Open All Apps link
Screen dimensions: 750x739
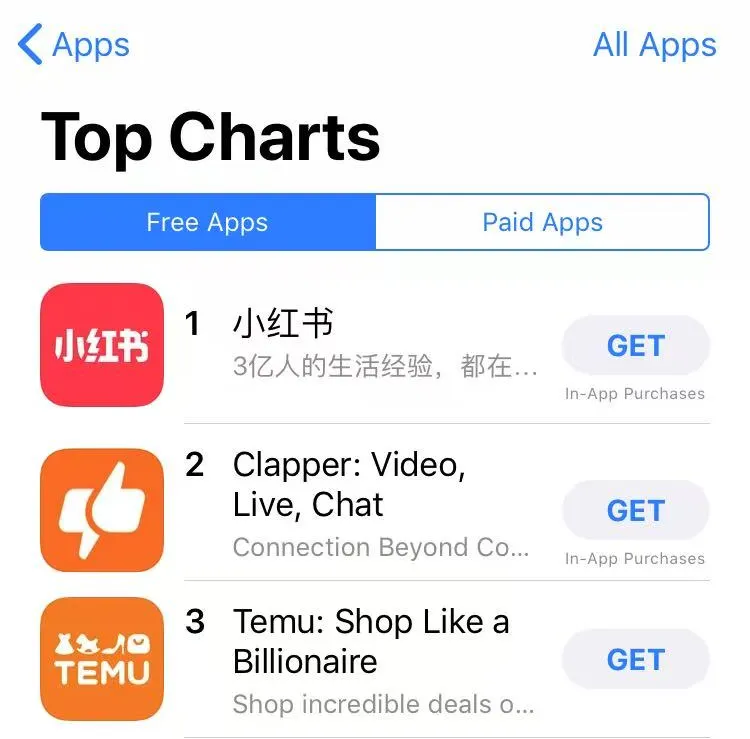click(654, 45)
